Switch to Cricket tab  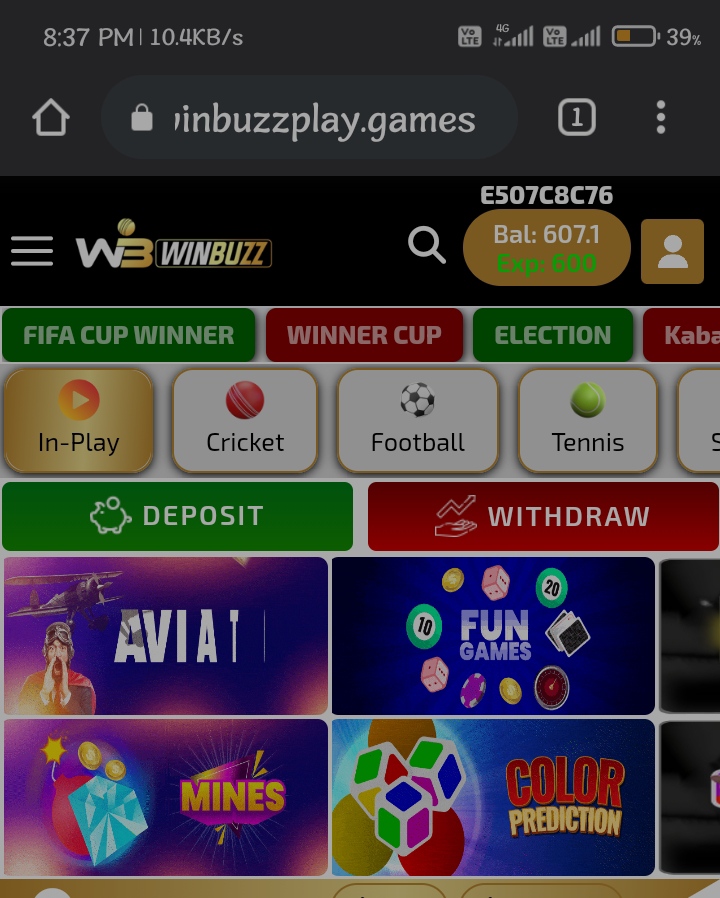(245, 420)
